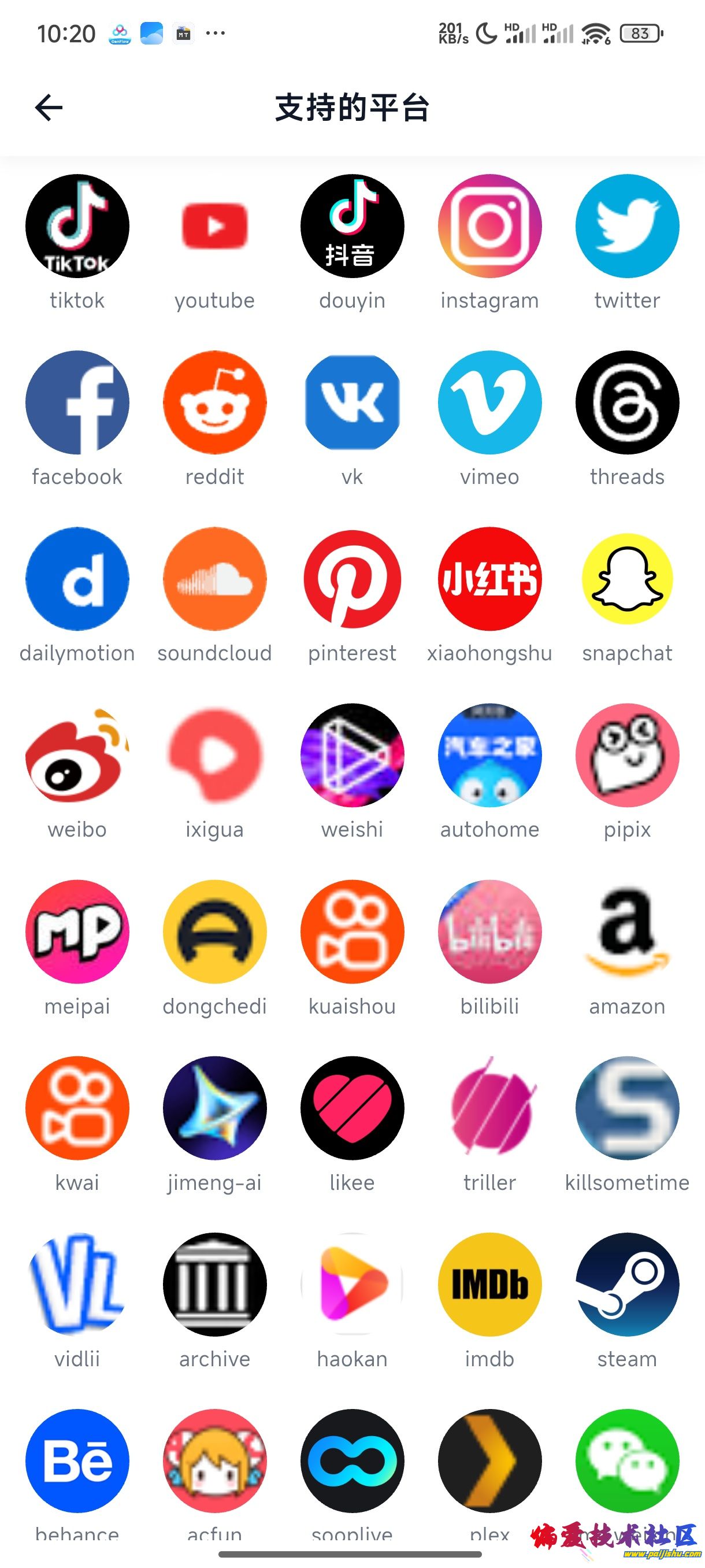This screenshot has width=705, height=1568.
Task: Choose the xiaohongshu platform
Action: point(489,579)
